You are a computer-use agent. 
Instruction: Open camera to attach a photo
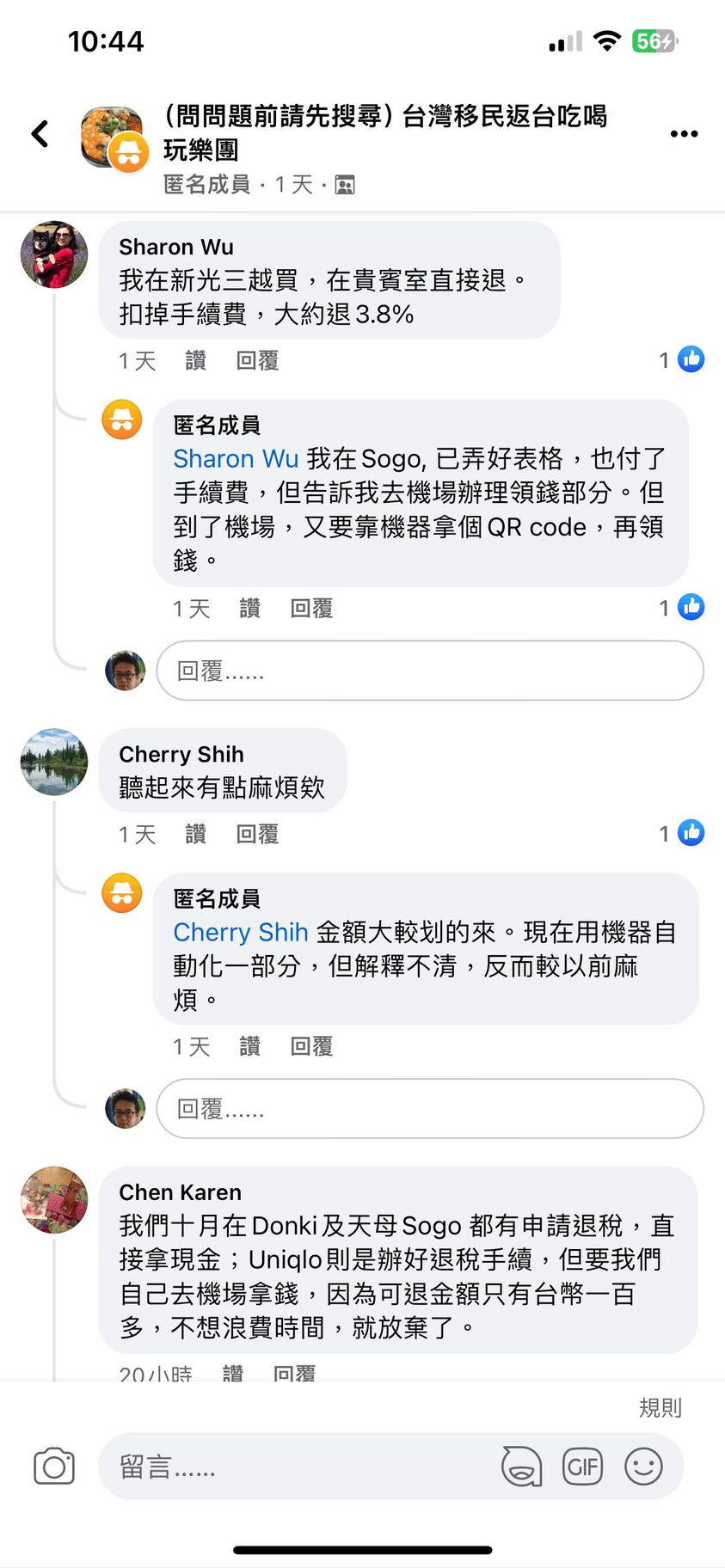[x=54, y=1467]
